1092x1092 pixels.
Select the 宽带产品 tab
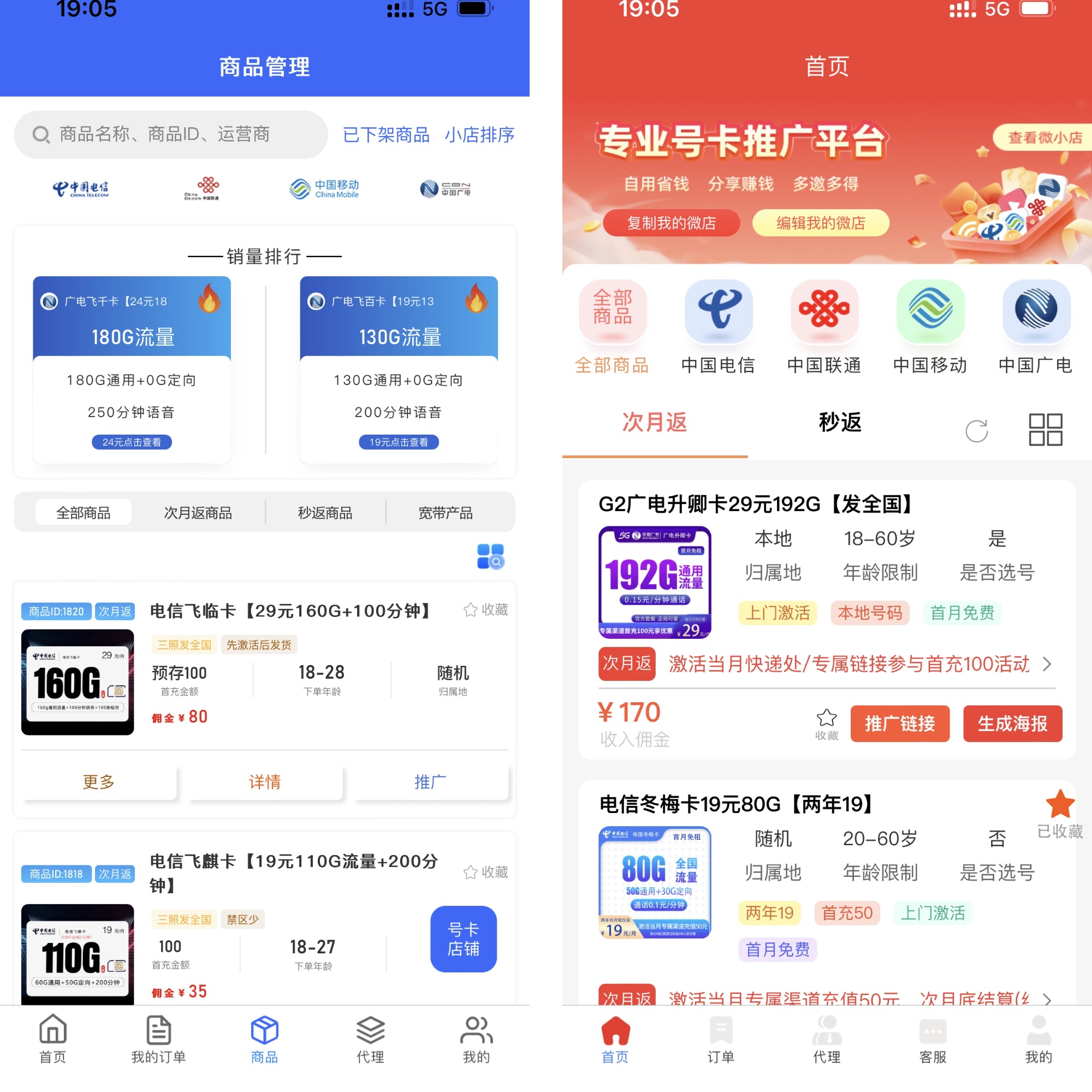pyautogui.click(x=446, y=513)
